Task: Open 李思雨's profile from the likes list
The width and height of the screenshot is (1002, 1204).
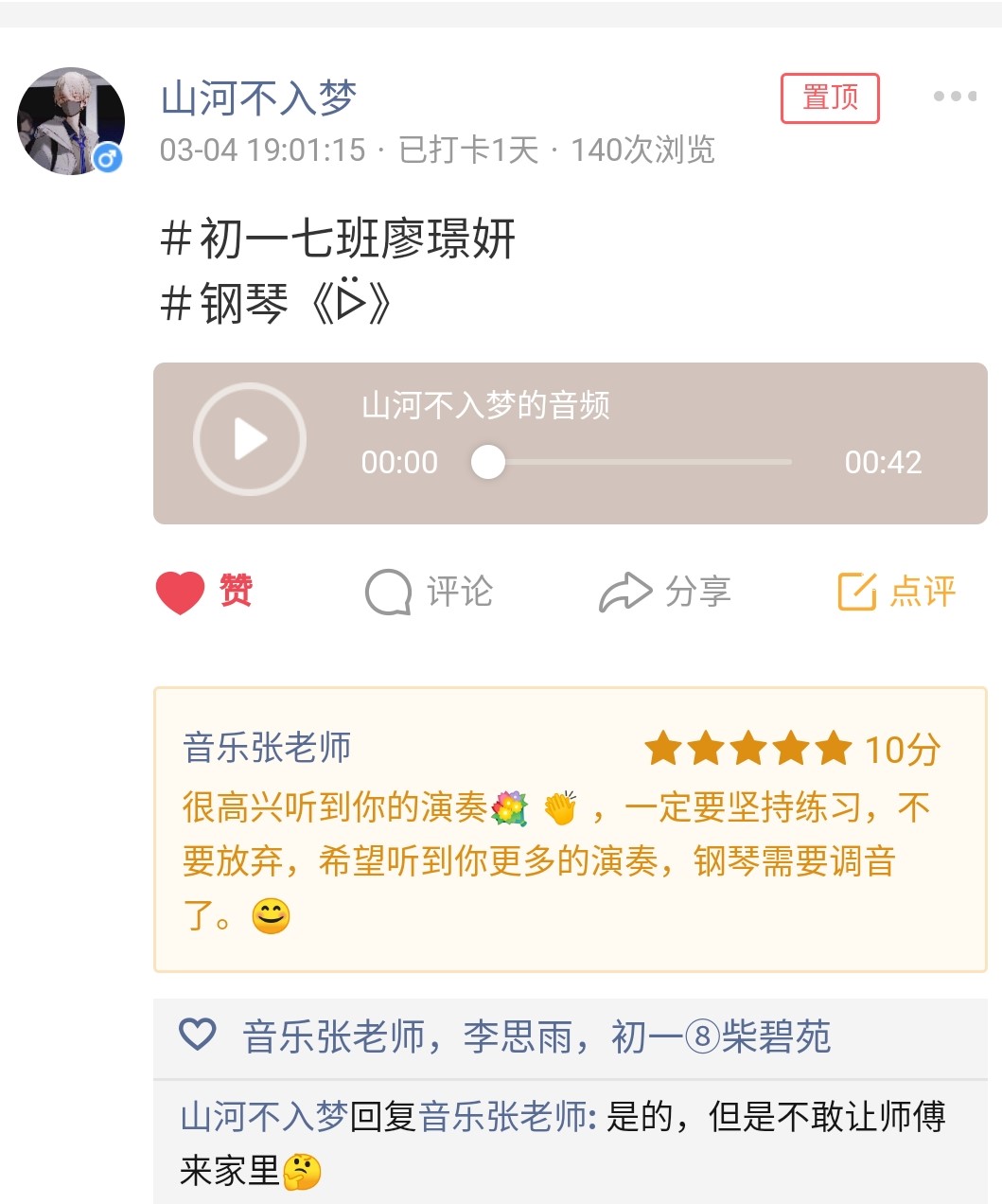Action: point(518,1037)
